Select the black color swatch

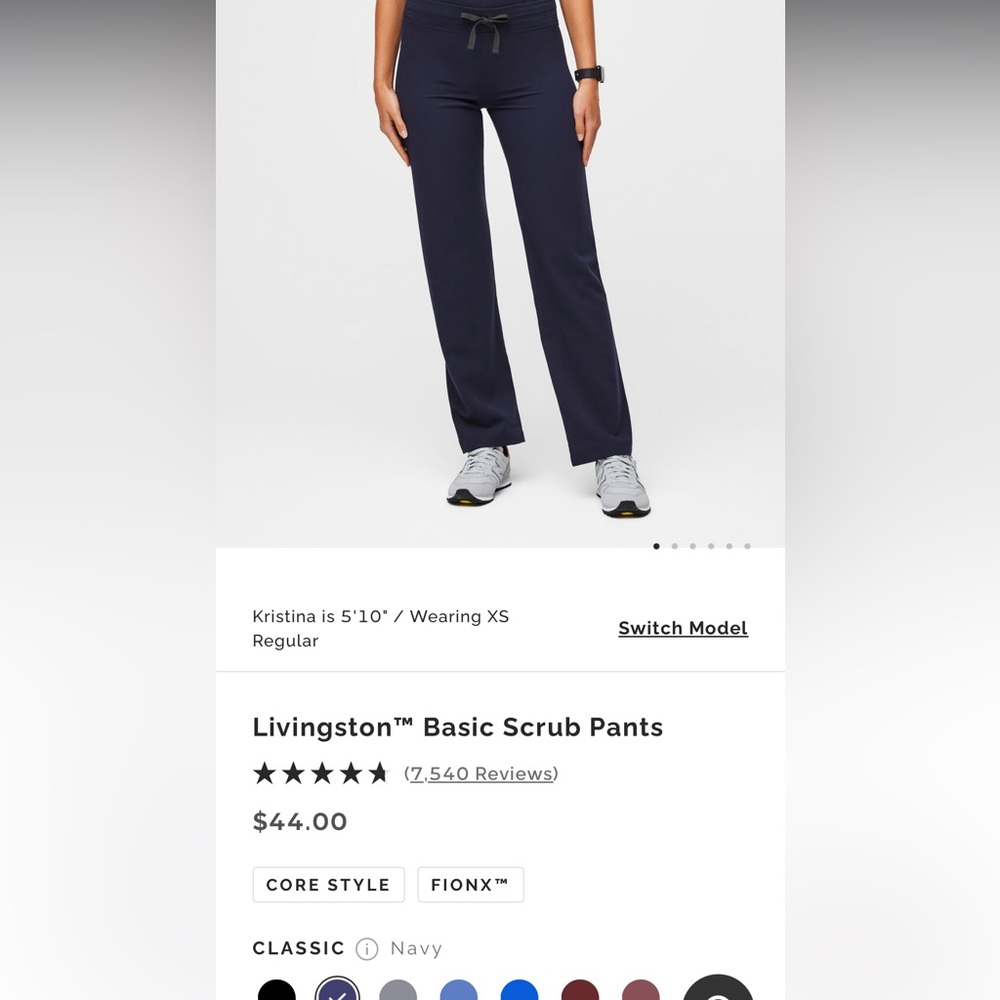click(277, 991)
